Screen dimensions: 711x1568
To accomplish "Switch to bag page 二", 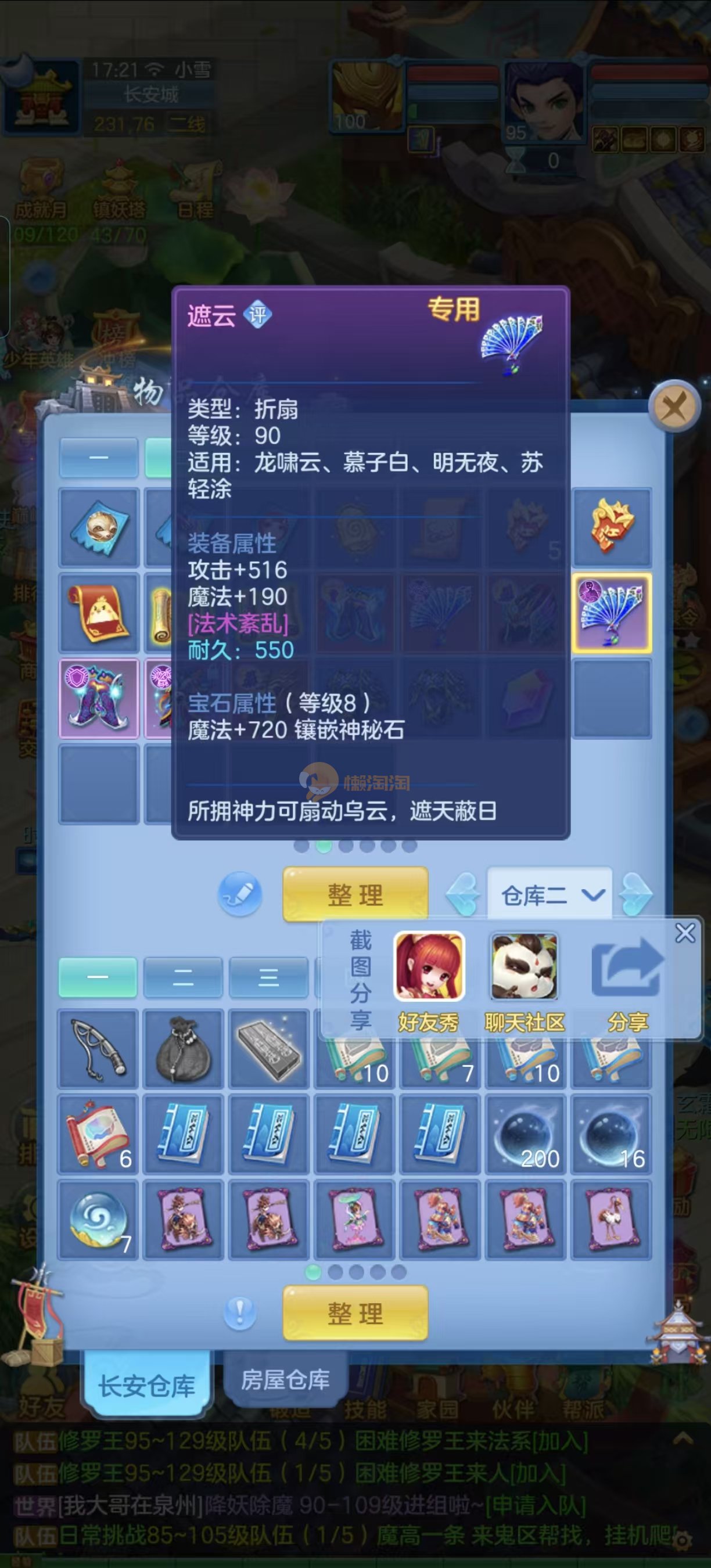I will 183,977.
